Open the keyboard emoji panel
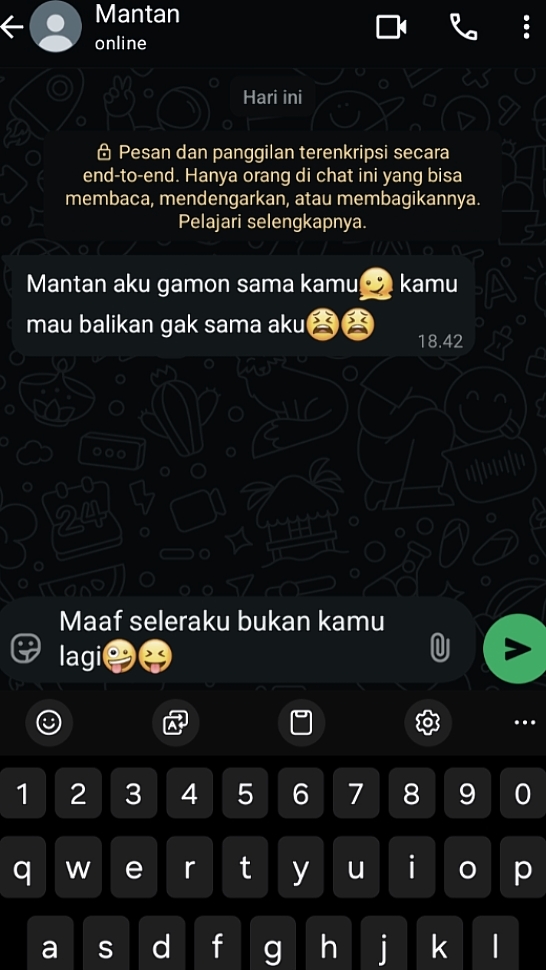This screenshot has height=970, width=546. 49,722
